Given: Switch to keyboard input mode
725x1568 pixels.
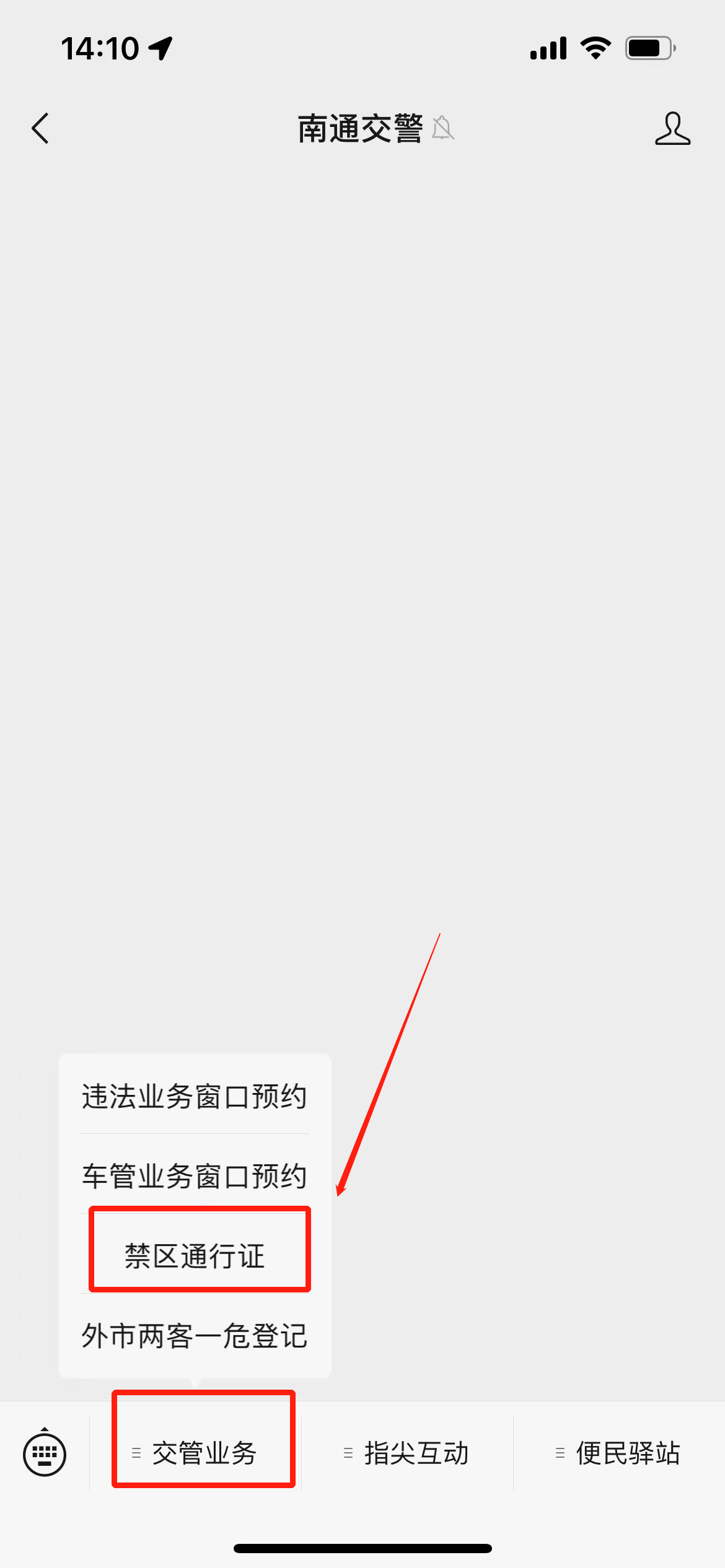Looking at the screenshot, I should point(45,1453).
